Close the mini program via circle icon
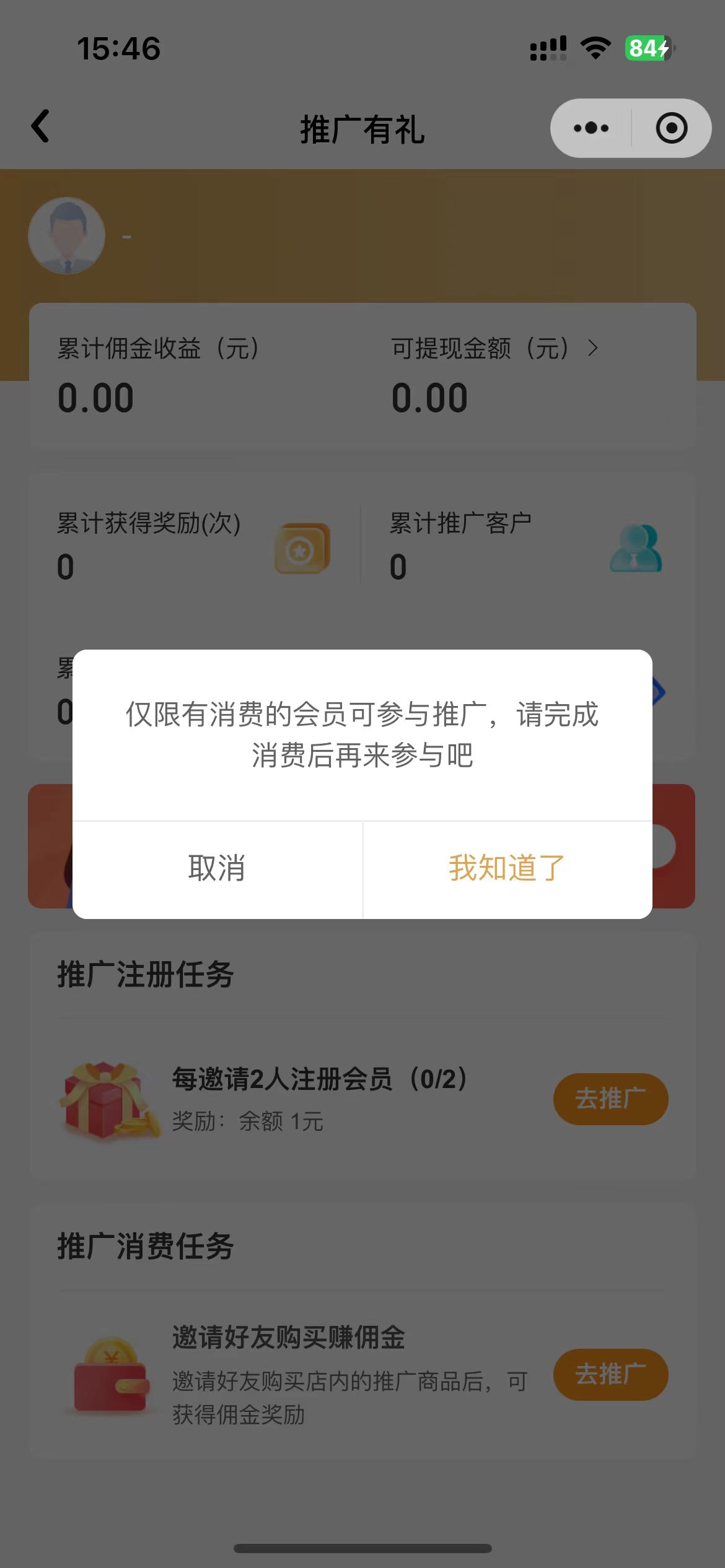Screen dimensions: 725x1568 click(671, 128)
